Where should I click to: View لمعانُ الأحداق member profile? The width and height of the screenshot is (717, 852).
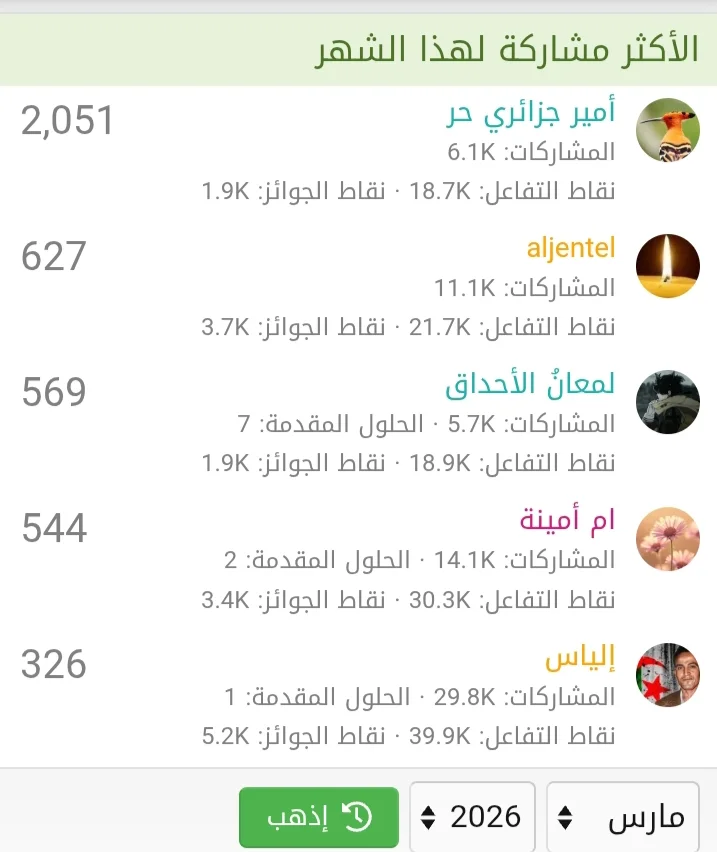coord(530,384)
